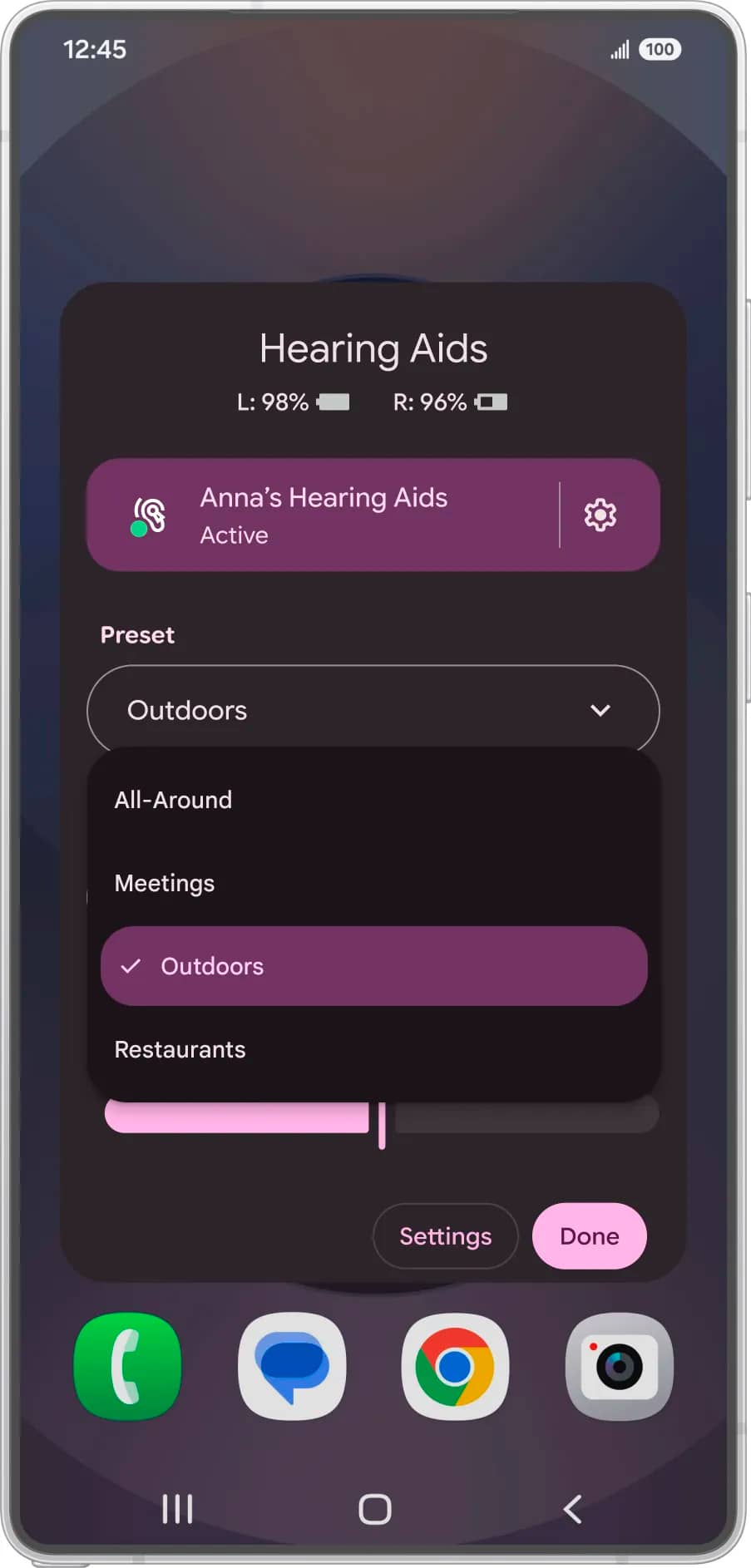The width and height of the screenshot is (751, 1568).
Task: Open hearing aid settings gear icon
Action: tap(600, 515)
